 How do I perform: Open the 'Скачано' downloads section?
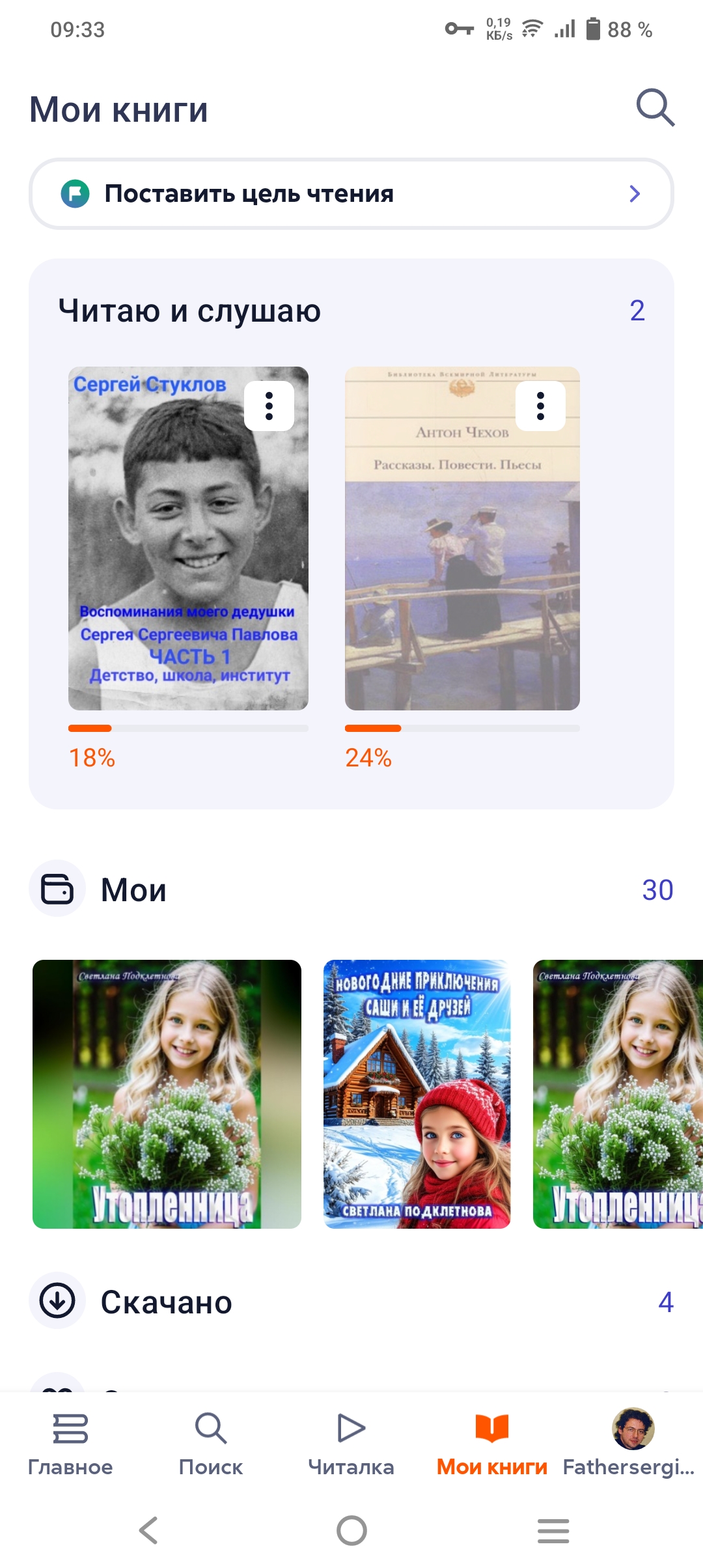click(x=166, y=1302)
